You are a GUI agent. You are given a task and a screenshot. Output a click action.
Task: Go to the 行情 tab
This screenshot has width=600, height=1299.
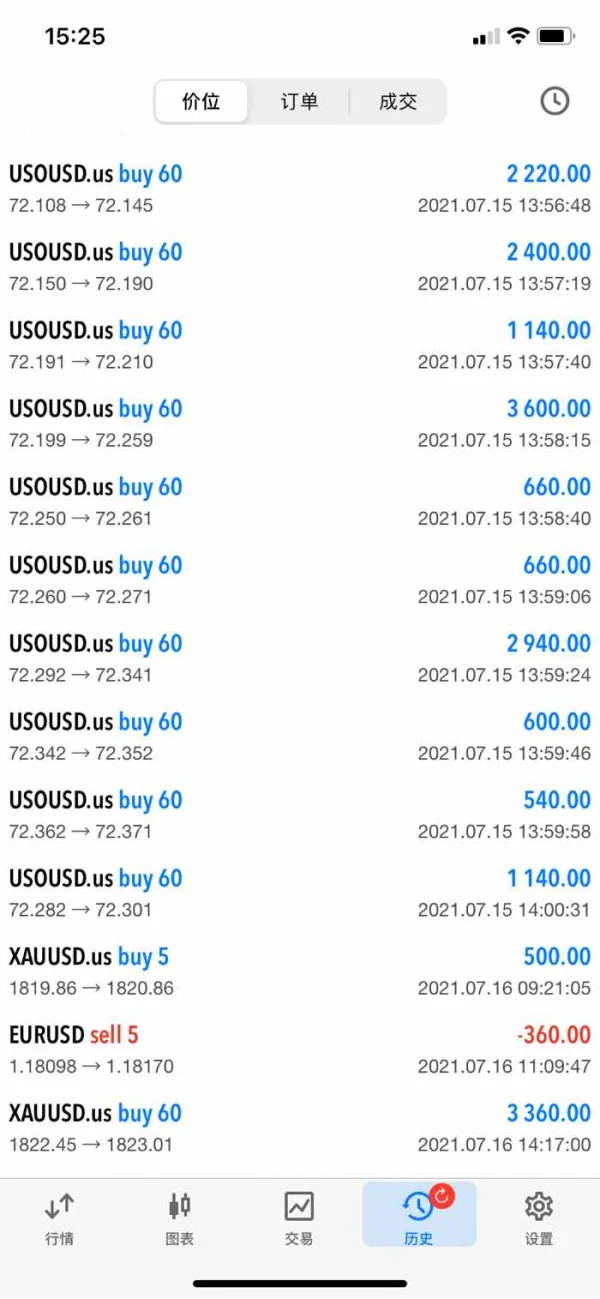[60, 1217]
